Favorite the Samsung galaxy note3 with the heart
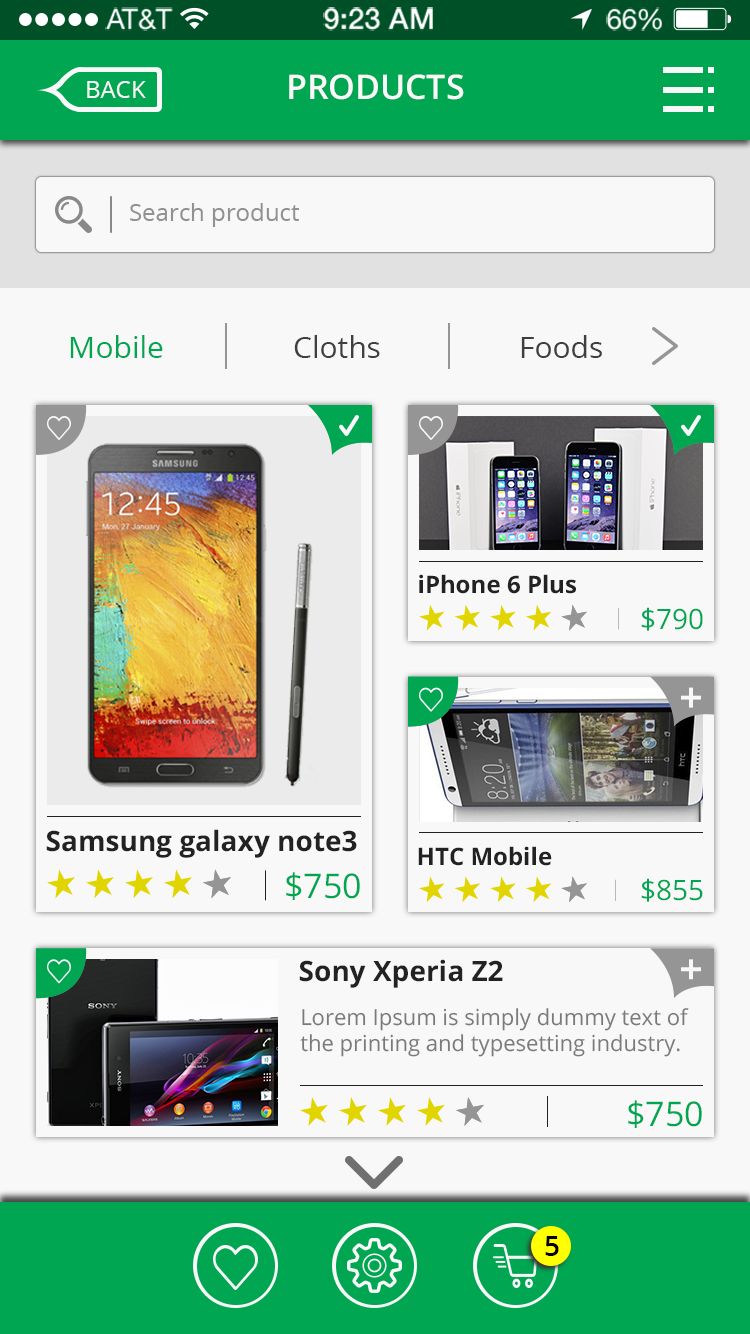 tap(59, 428)
